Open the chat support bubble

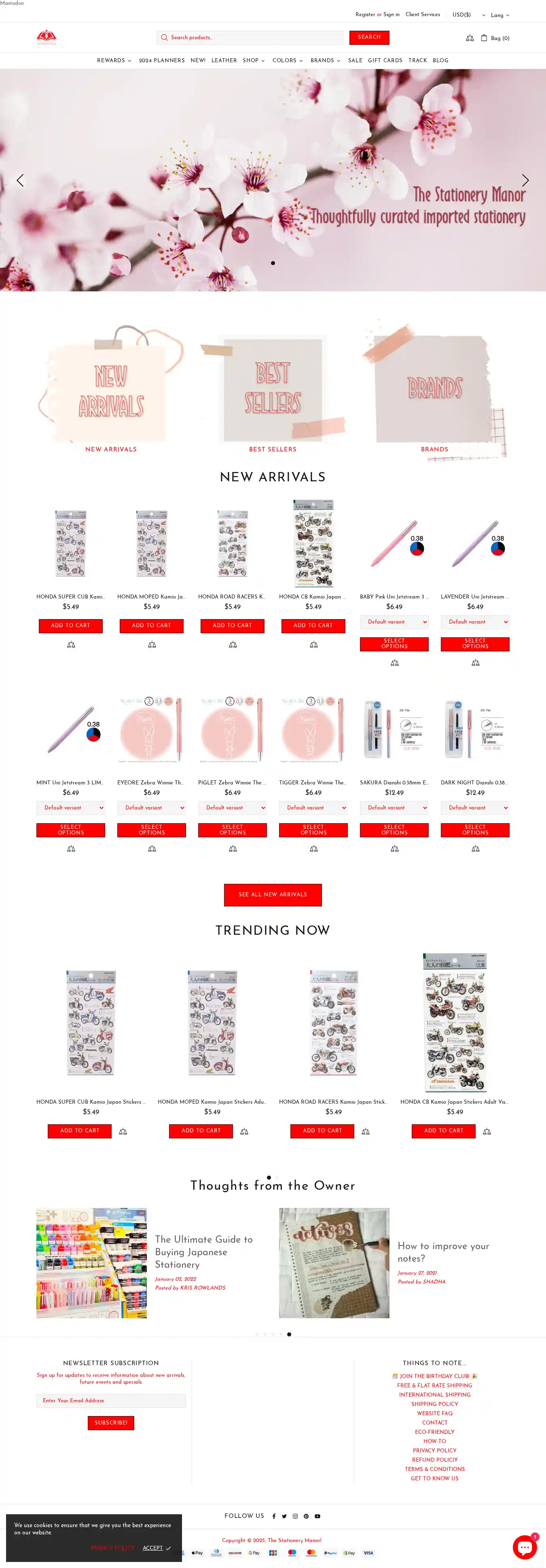[523, 1545]
